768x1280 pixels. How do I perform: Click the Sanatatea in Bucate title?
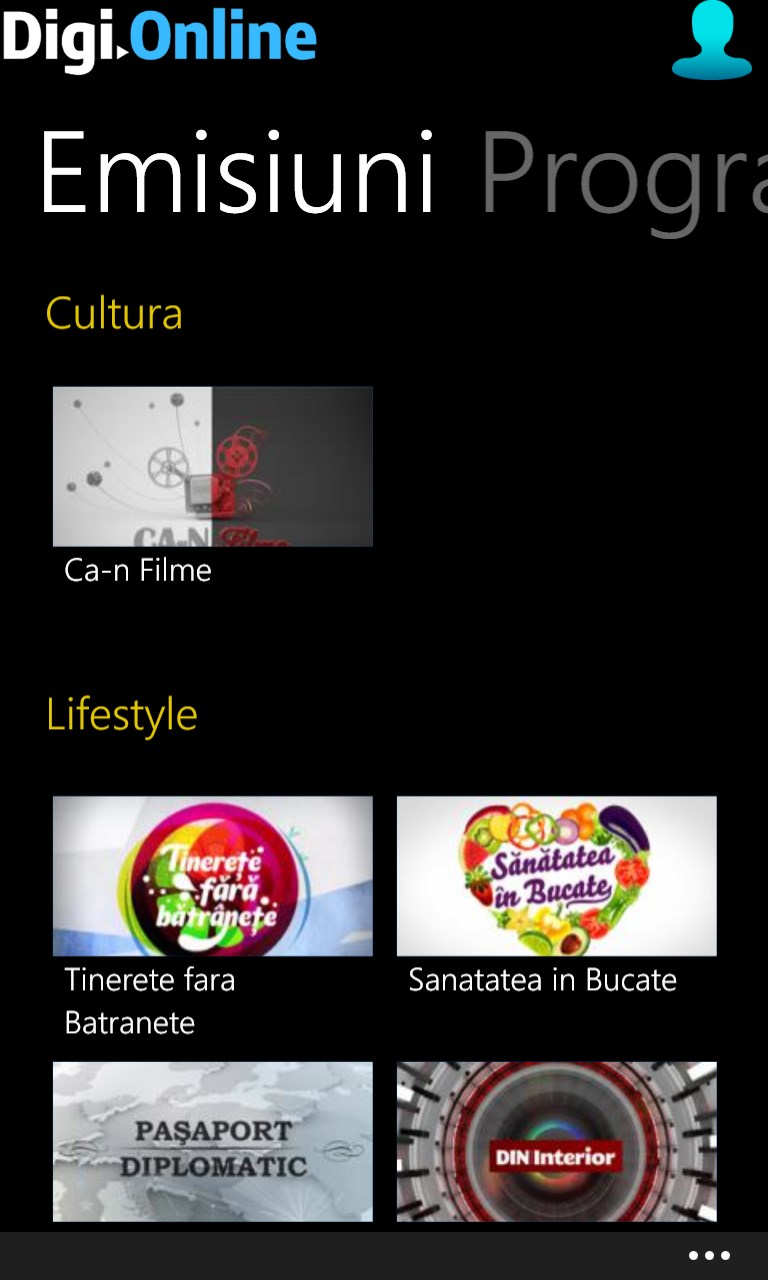pos(542,980)
